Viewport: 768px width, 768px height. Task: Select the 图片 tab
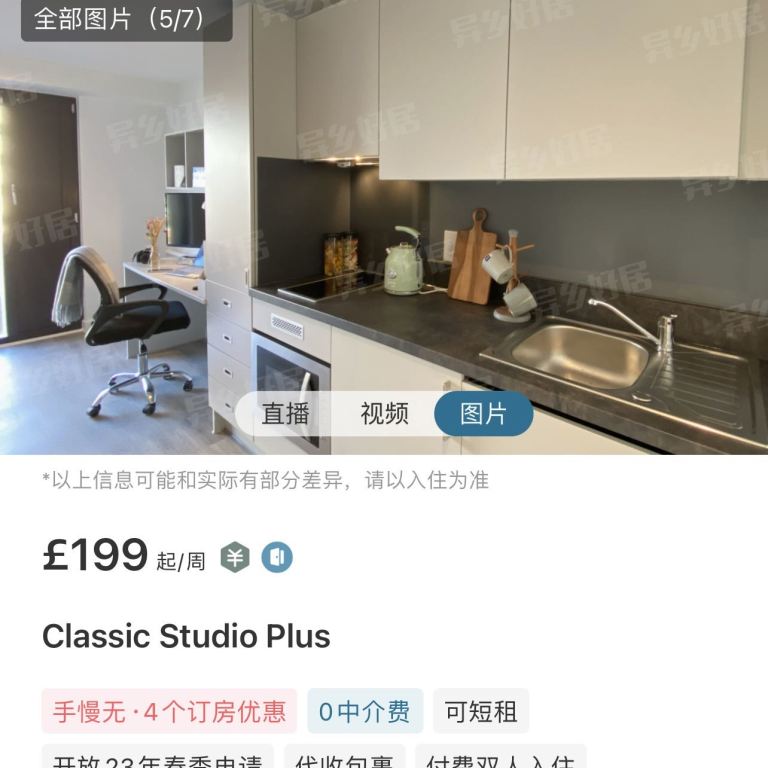coord(484,414)
